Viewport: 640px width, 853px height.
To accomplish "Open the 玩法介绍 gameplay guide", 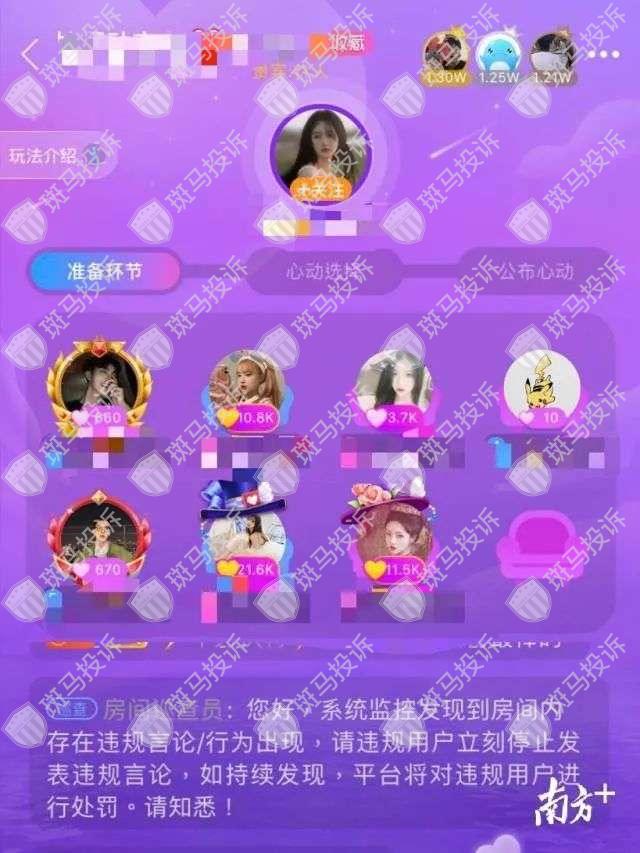I will coord(50,156).
